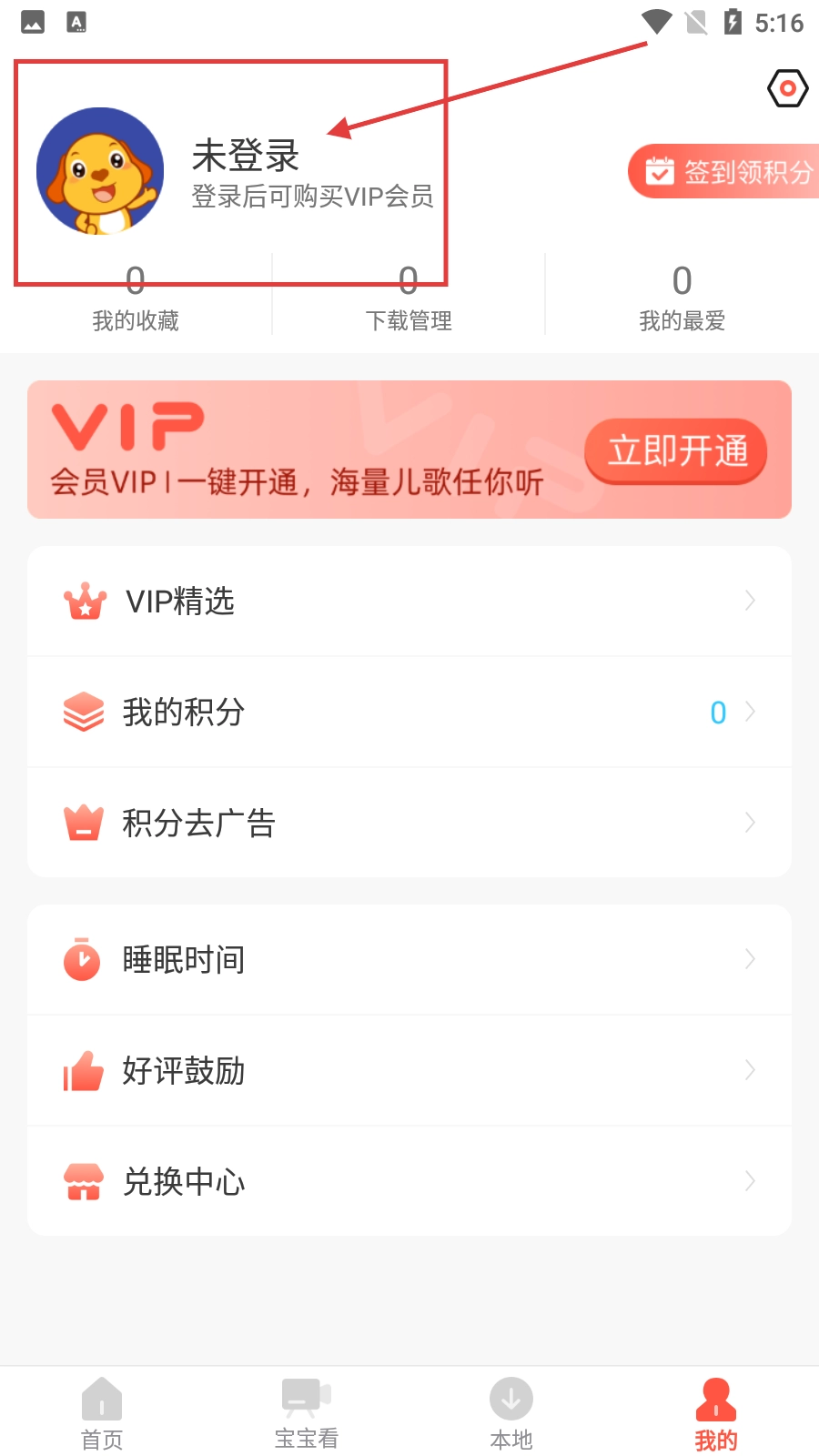Switch to the 宝宝看 tab
The height and width of the screenshot is (1456, 819).
[307, 1412]
